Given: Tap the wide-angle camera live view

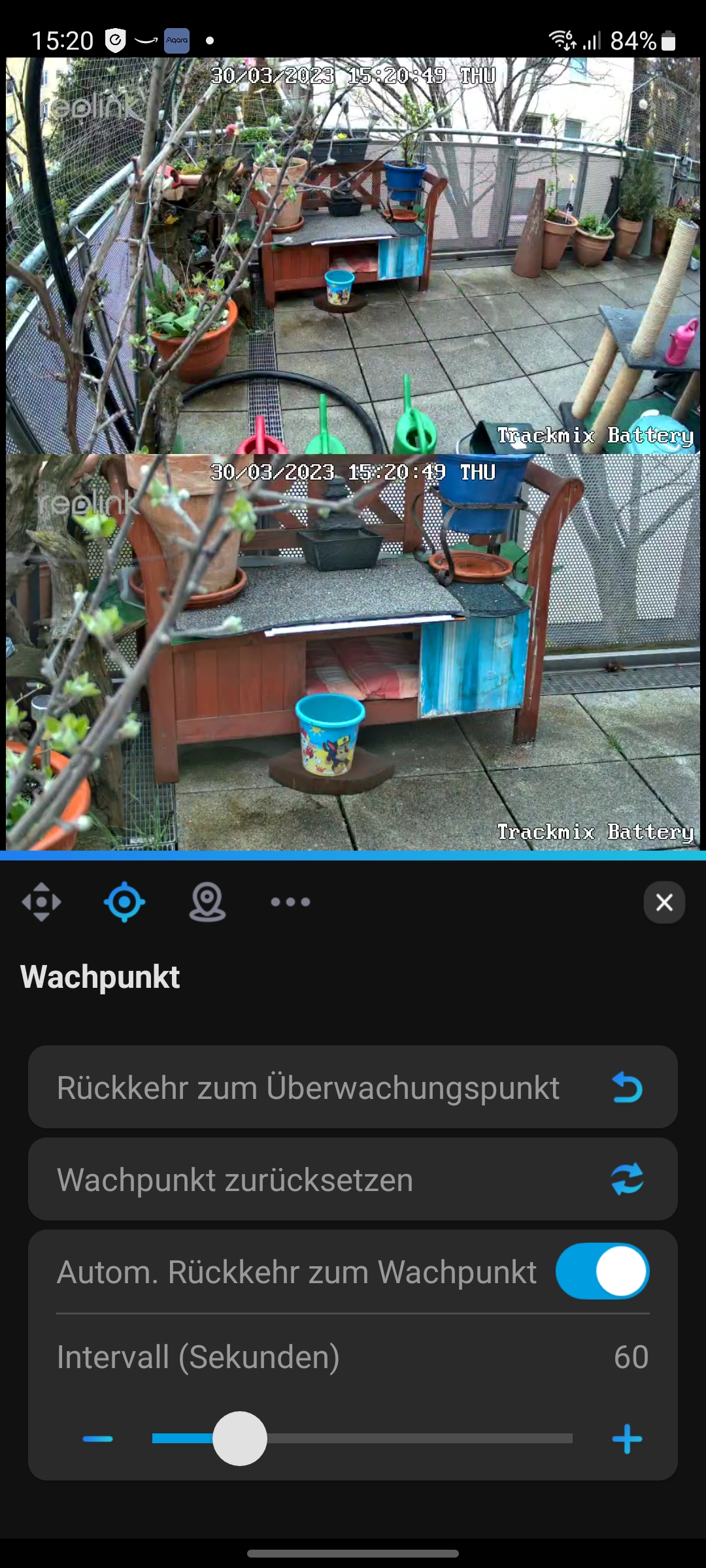Looking at the screenshot, I should tap(353, 256).
